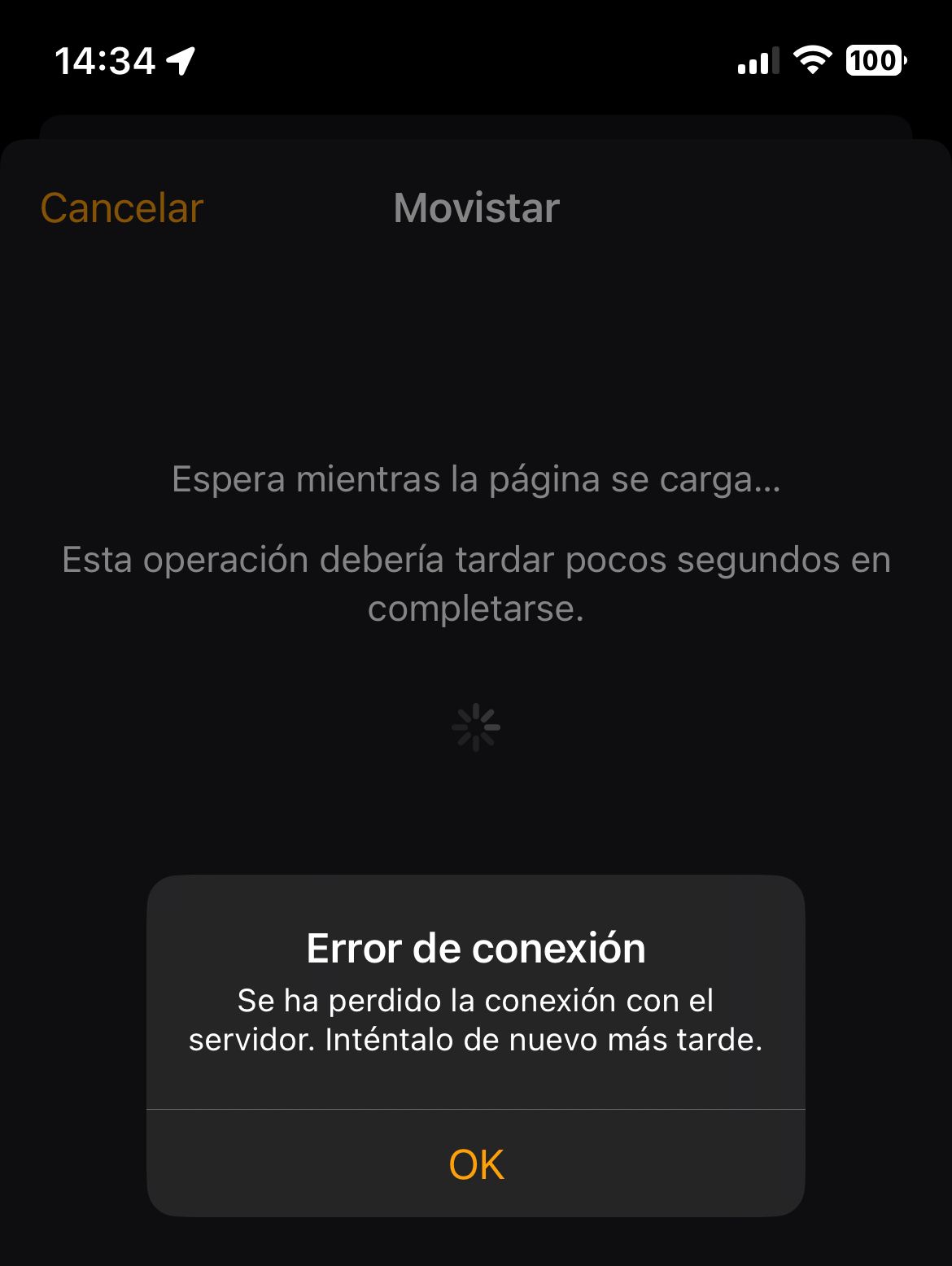Dismiss the connection error with OK

pyautogui.click(x=476, y=1163)
